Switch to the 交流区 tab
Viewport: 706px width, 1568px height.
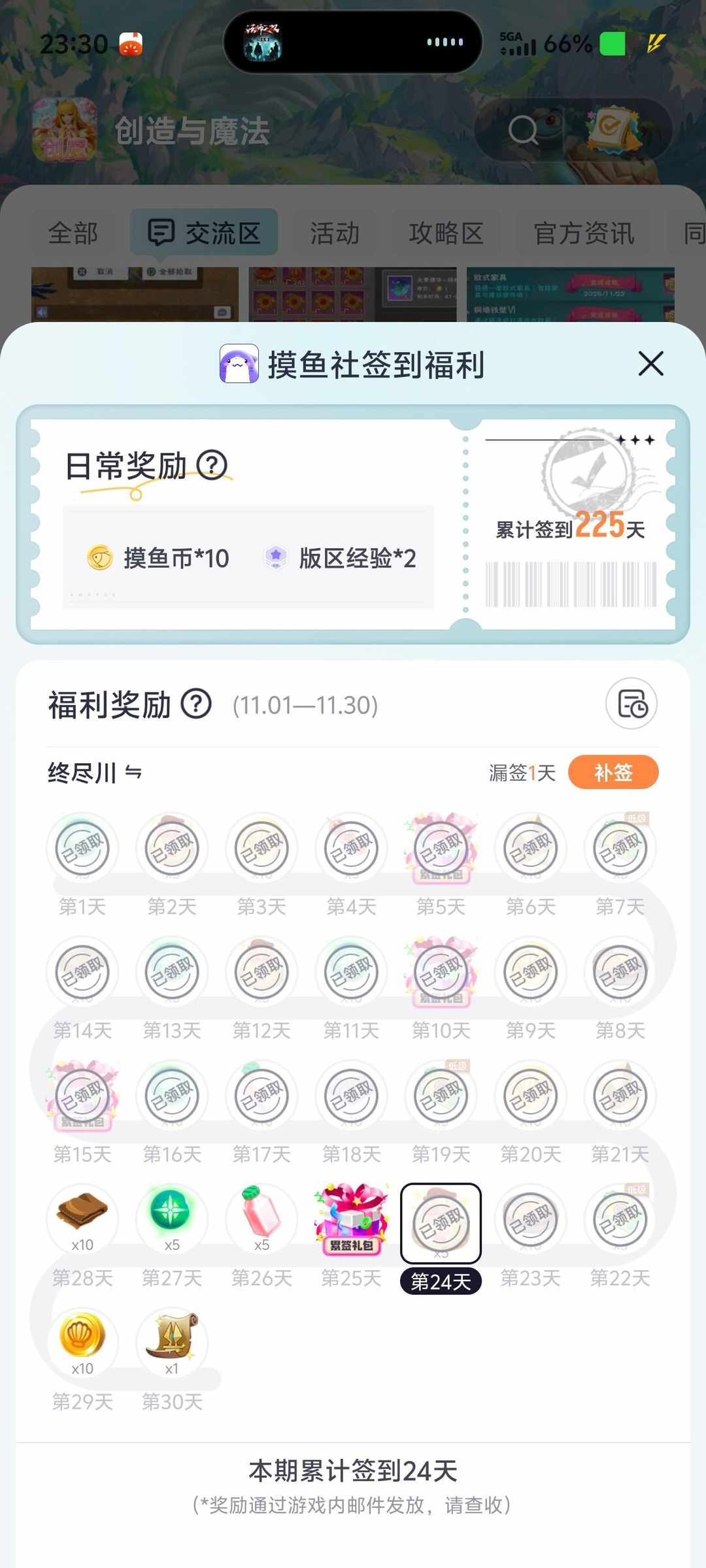click(x=204, y=231)
